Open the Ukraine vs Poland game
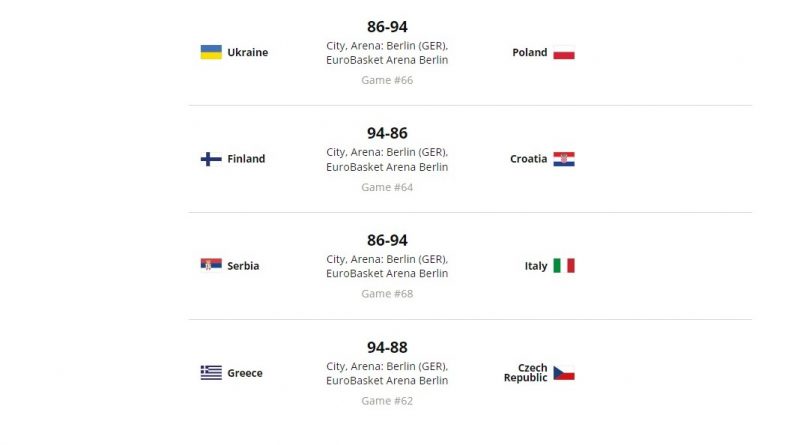The width and height of the screenshot is (800, 445). tap(387, 27)
